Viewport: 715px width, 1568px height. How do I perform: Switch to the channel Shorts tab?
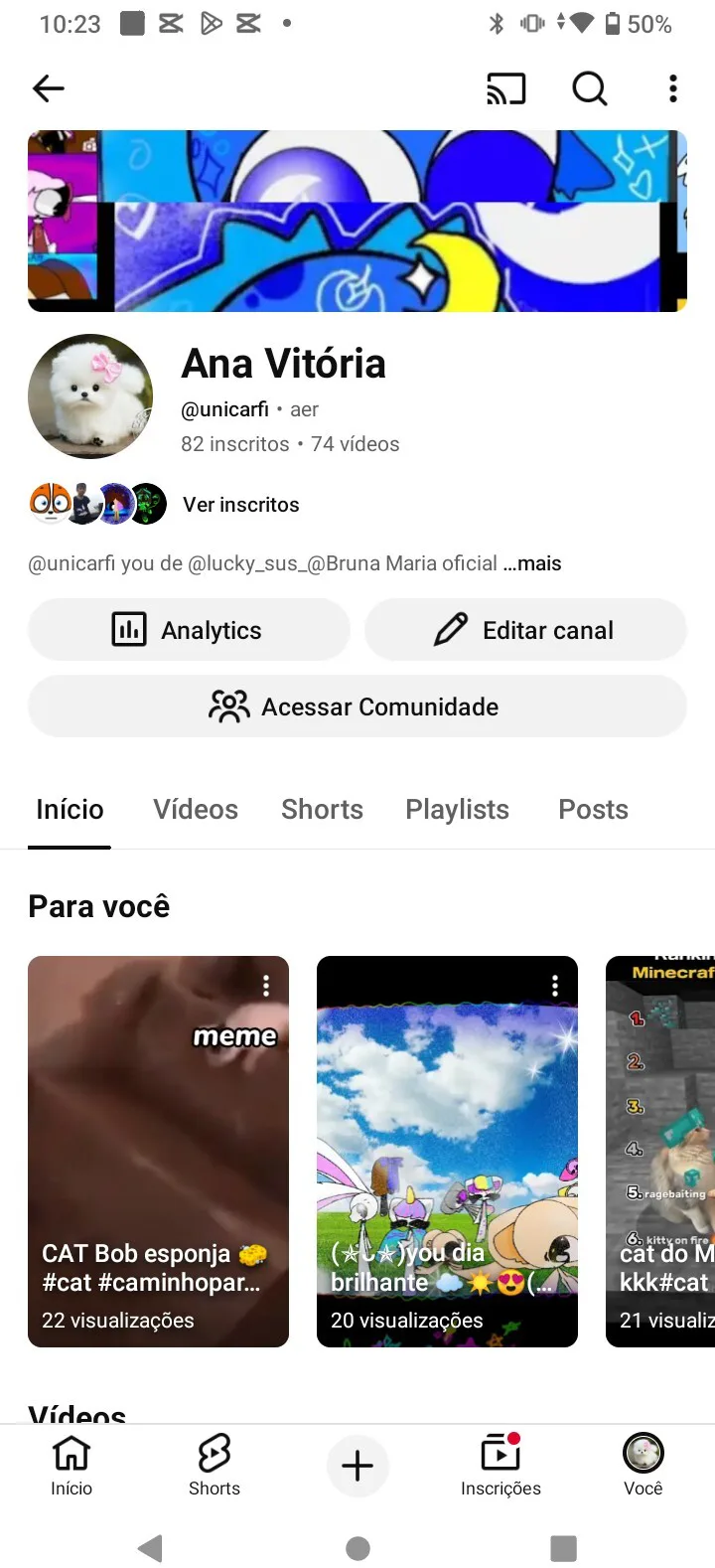[x=322, y=810]
